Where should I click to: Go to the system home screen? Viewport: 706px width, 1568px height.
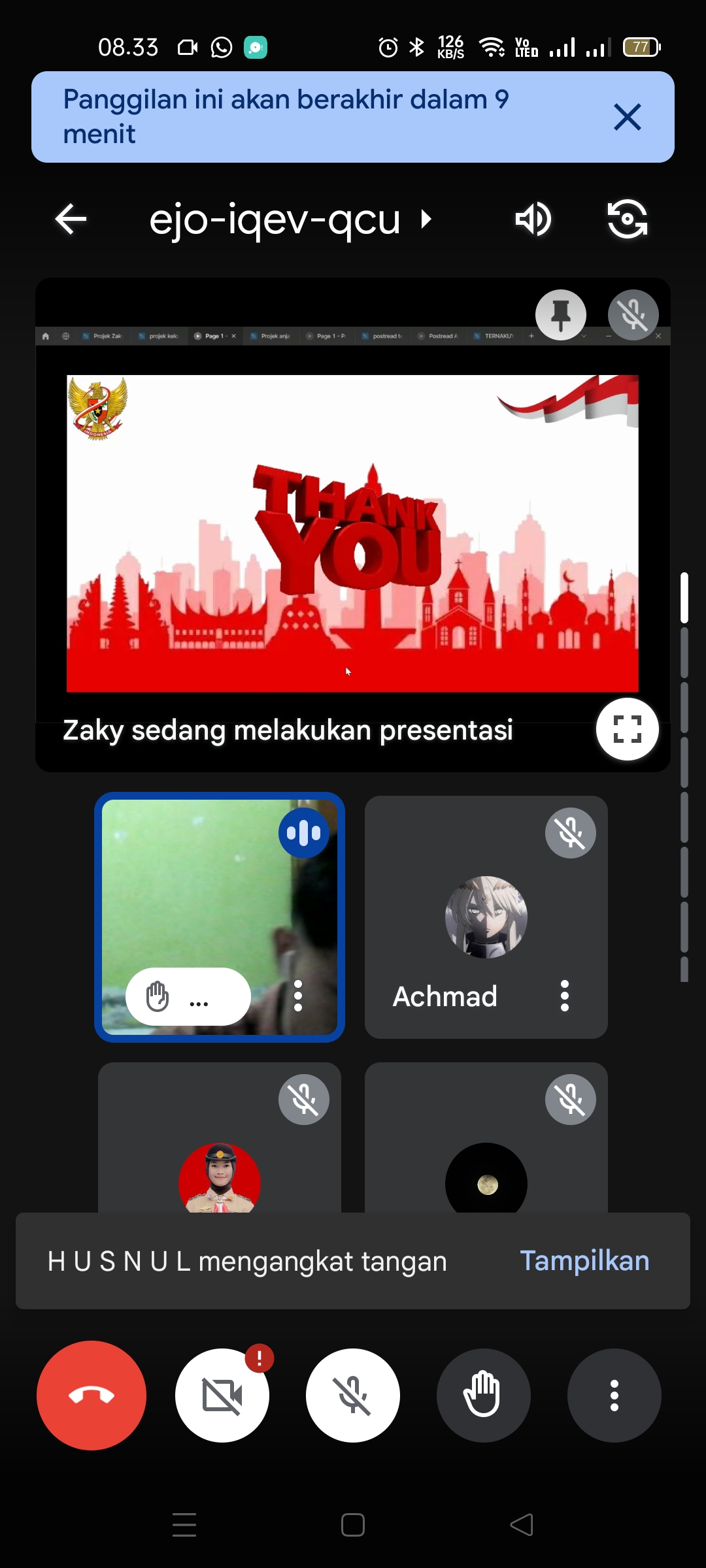click(353, 1526)
